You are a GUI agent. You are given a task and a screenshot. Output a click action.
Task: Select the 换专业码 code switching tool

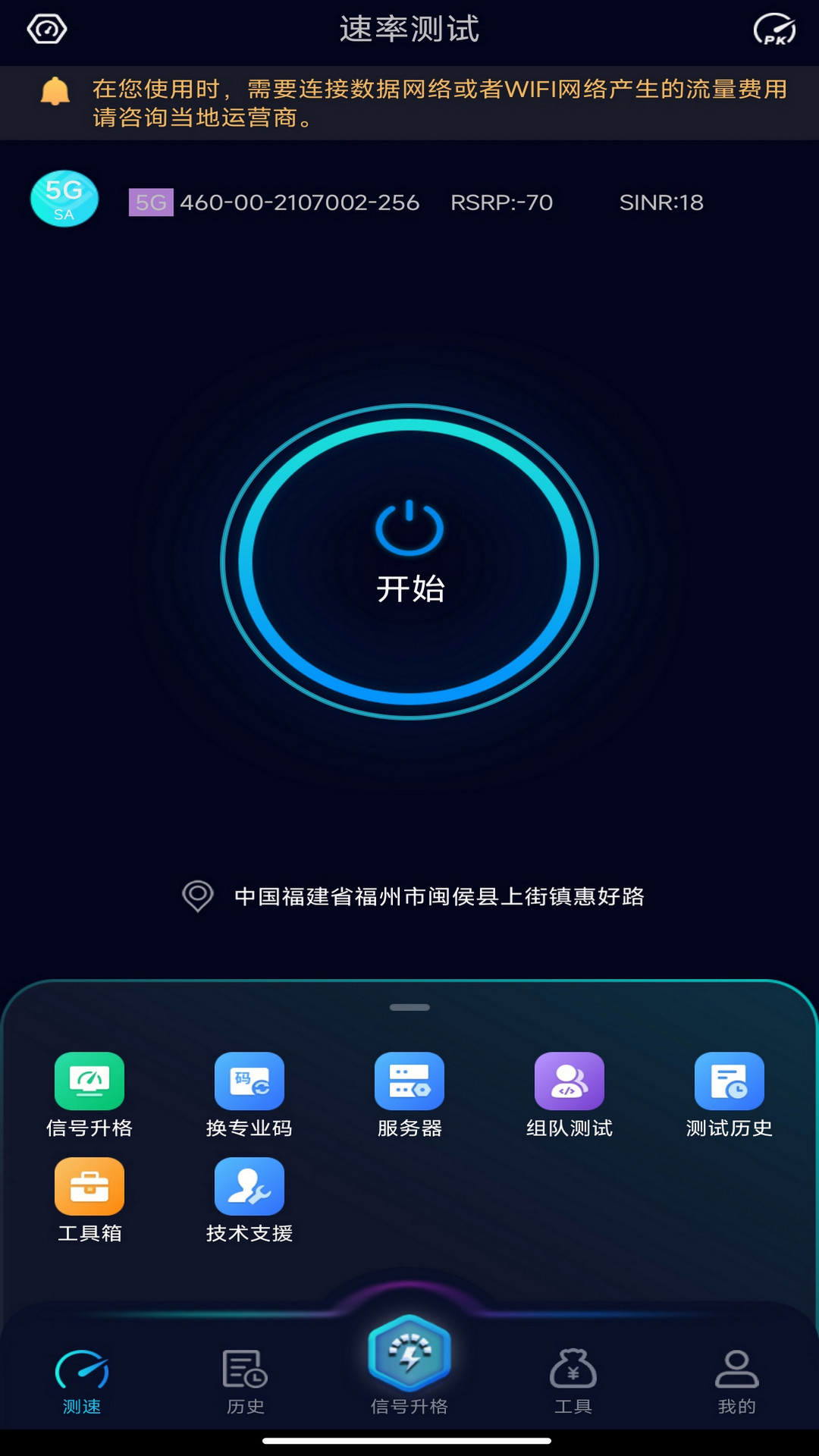point(249,1094)
